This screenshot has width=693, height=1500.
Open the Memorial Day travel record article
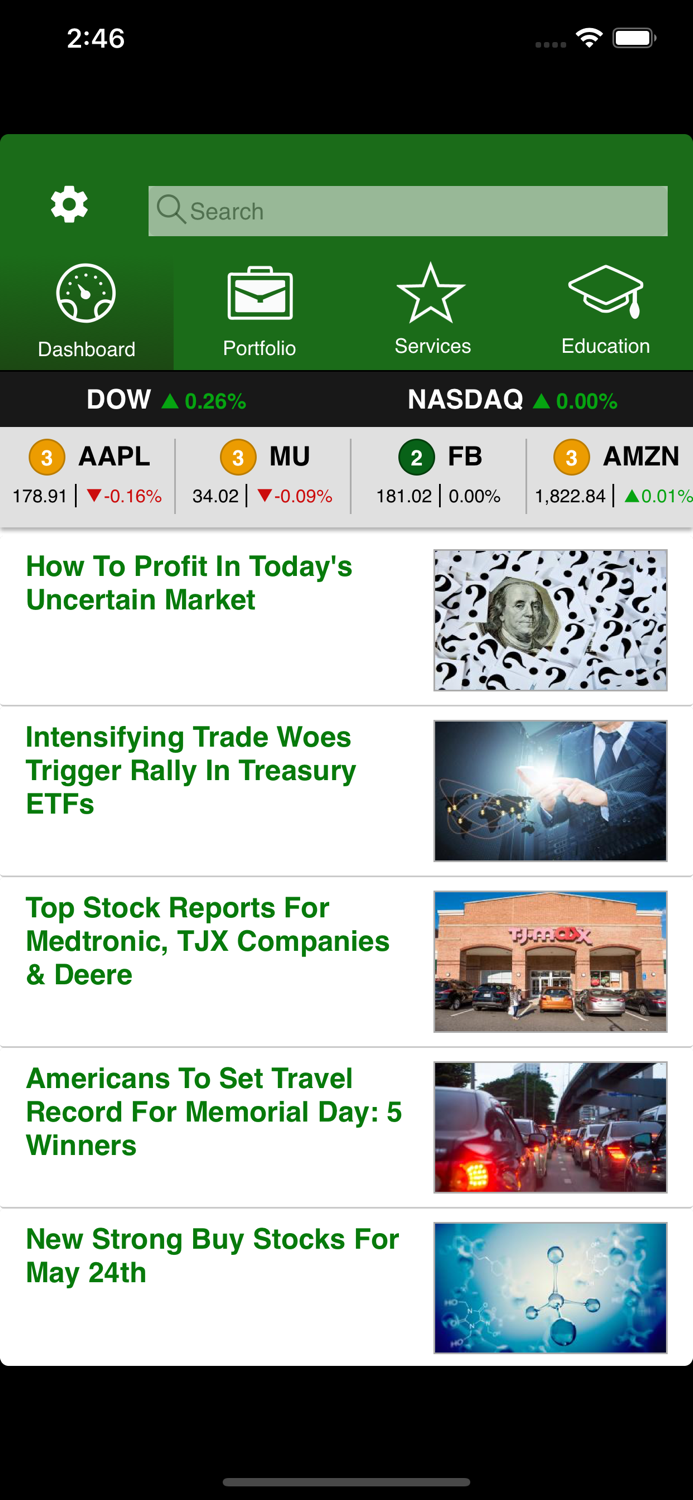[213, 1111]
